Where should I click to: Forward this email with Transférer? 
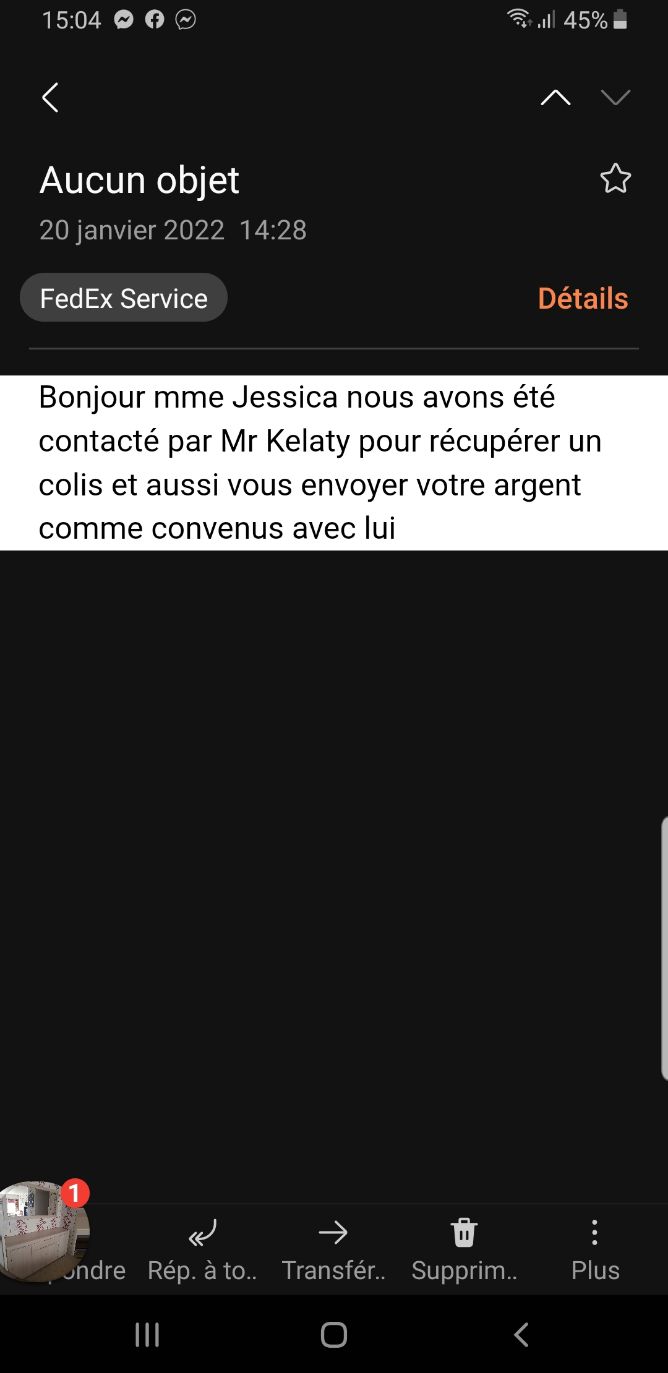[x=333, y=1249]
